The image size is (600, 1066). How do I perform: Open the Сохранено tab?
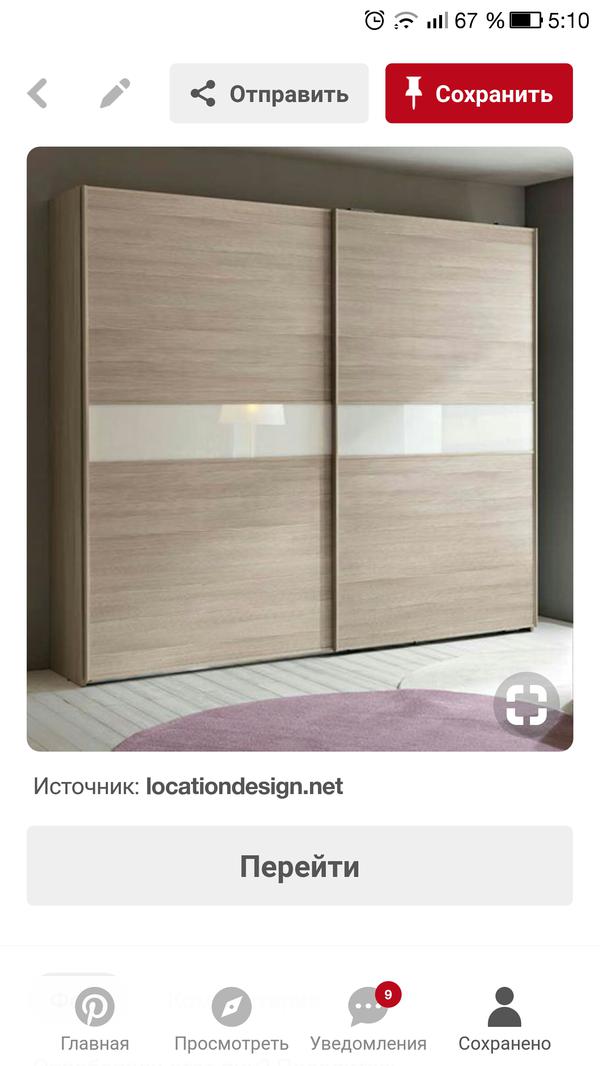504,1019
